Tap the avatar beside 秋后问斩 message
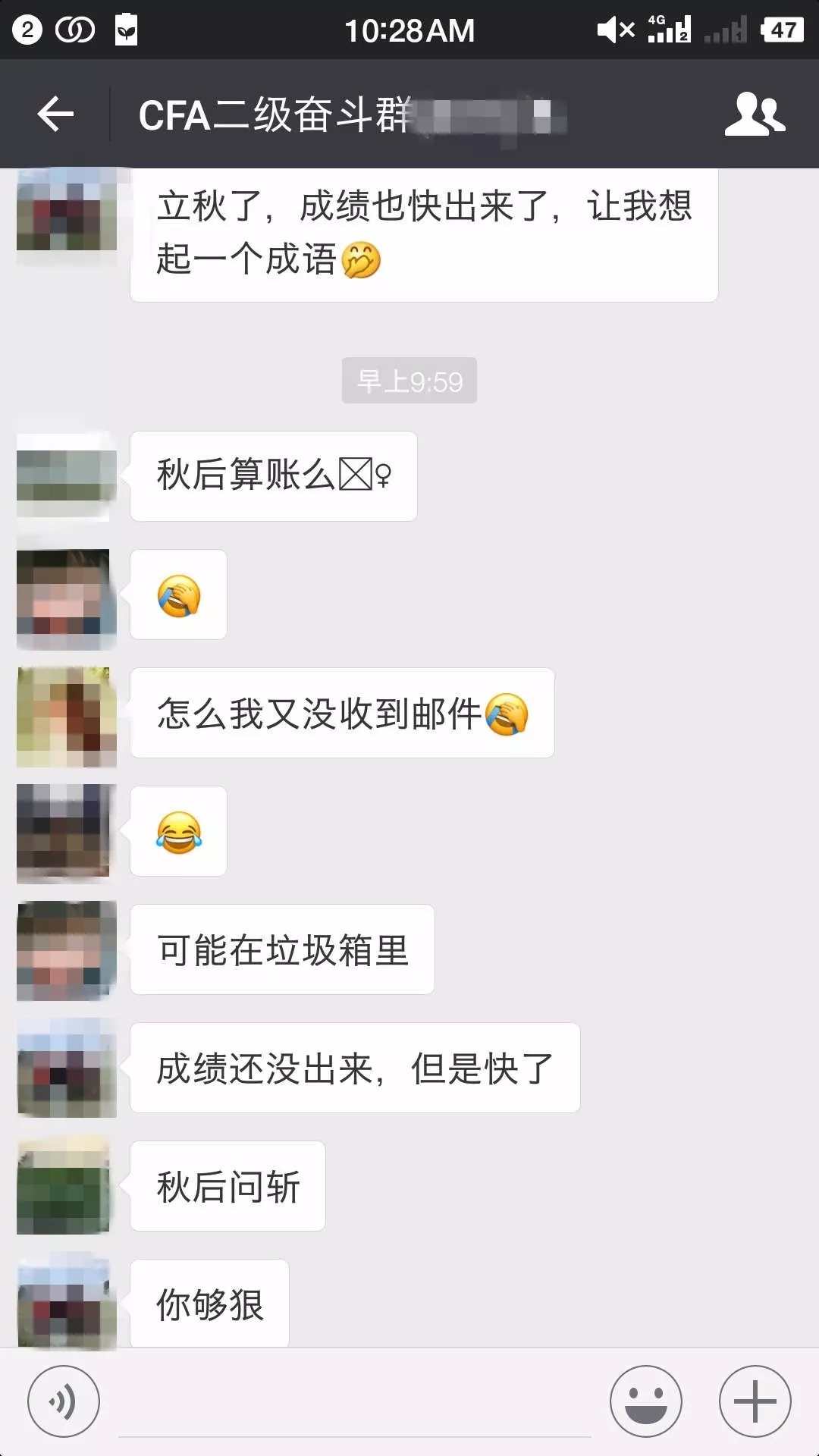 tap(64, 1187)
